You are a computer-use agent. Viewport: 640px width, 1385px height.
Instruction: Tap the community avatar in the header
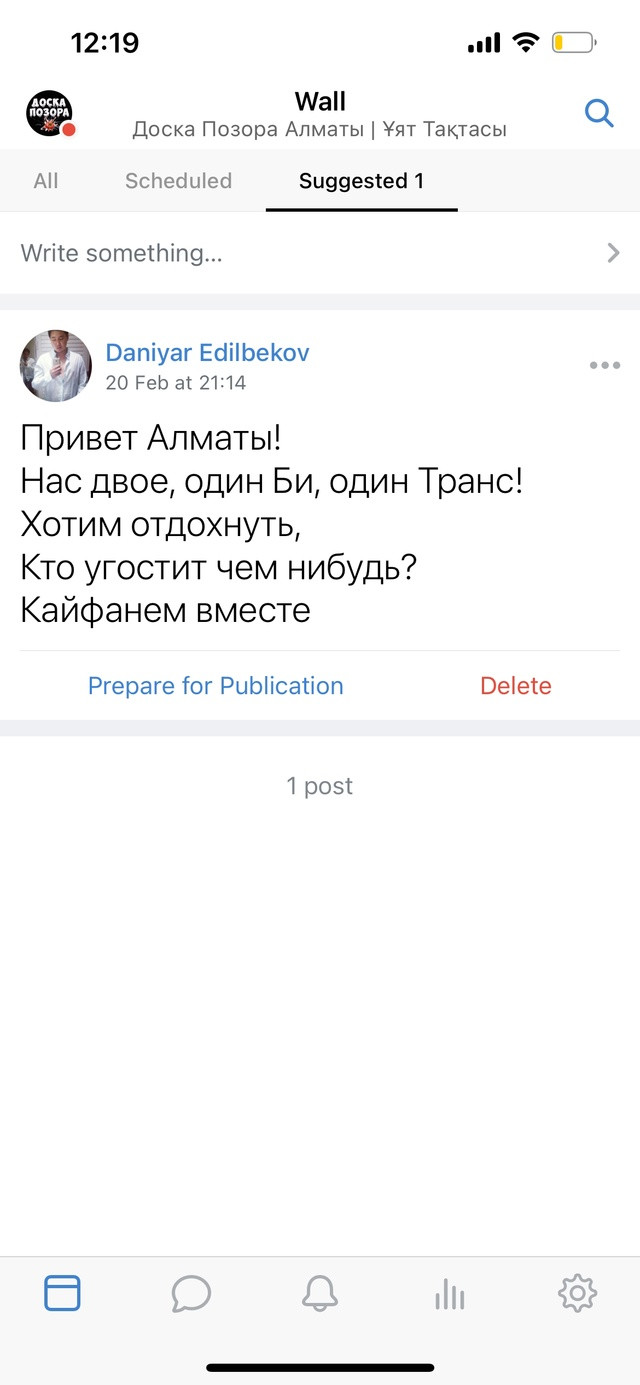click(50, 113)
